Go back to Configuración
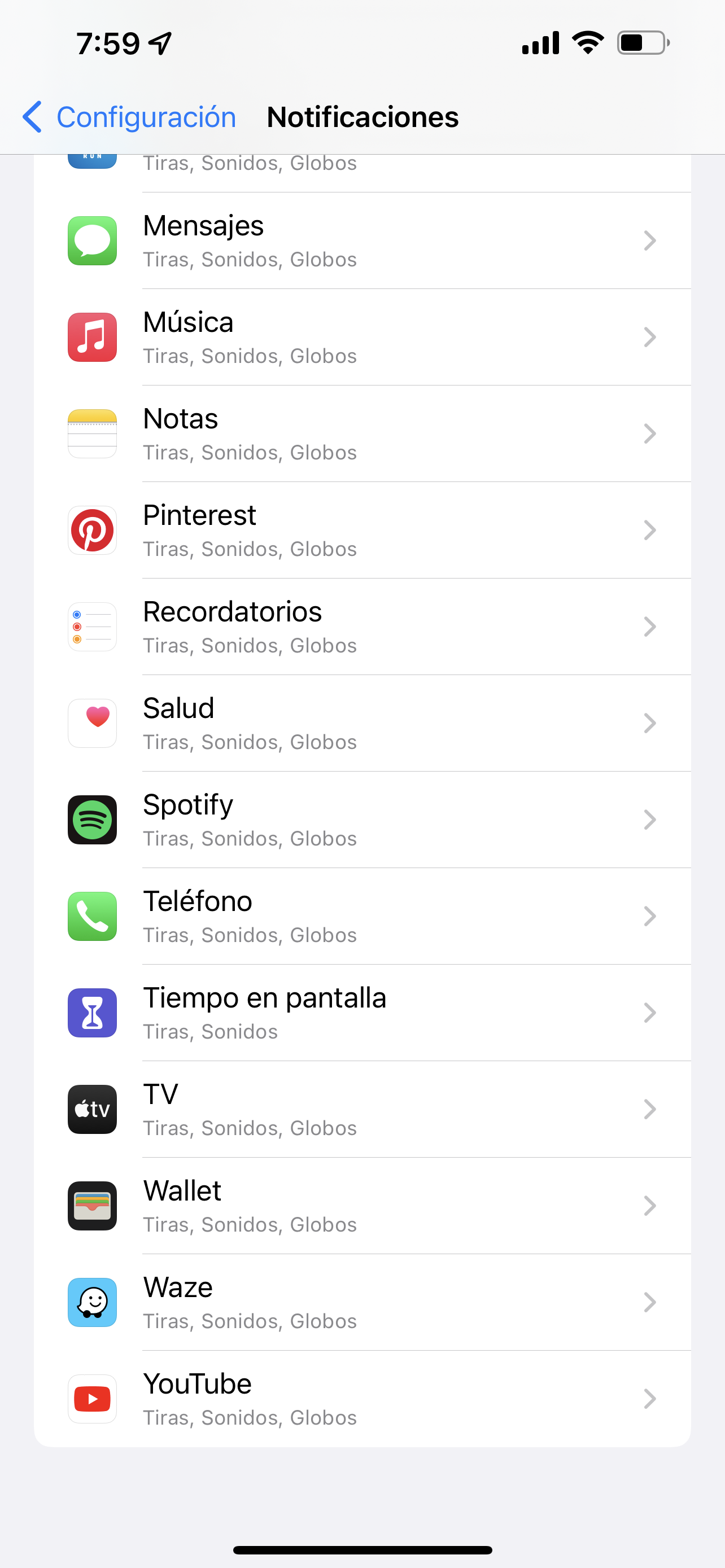Viewport: 725px width, 1568px height. coord(129,117)
